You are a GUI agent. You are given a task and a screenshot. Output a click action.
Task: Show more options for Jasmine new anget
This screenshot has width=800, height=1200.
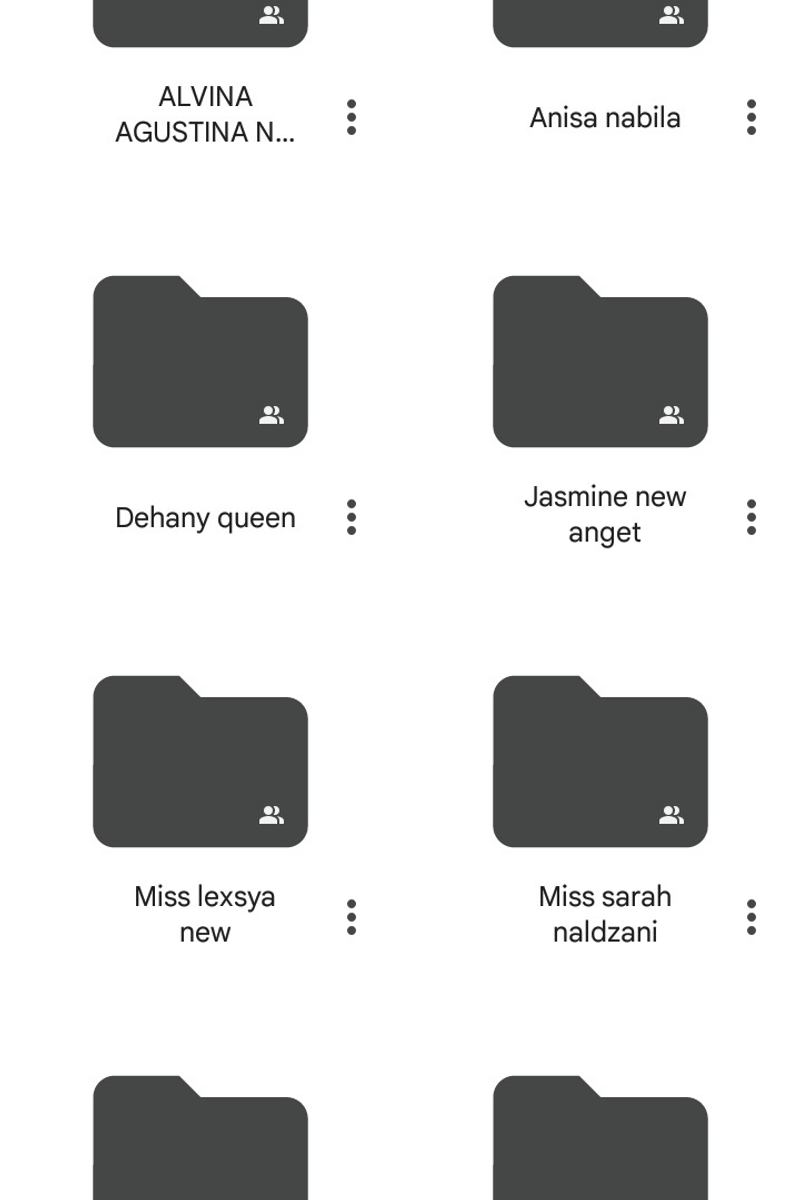point(751,517)
